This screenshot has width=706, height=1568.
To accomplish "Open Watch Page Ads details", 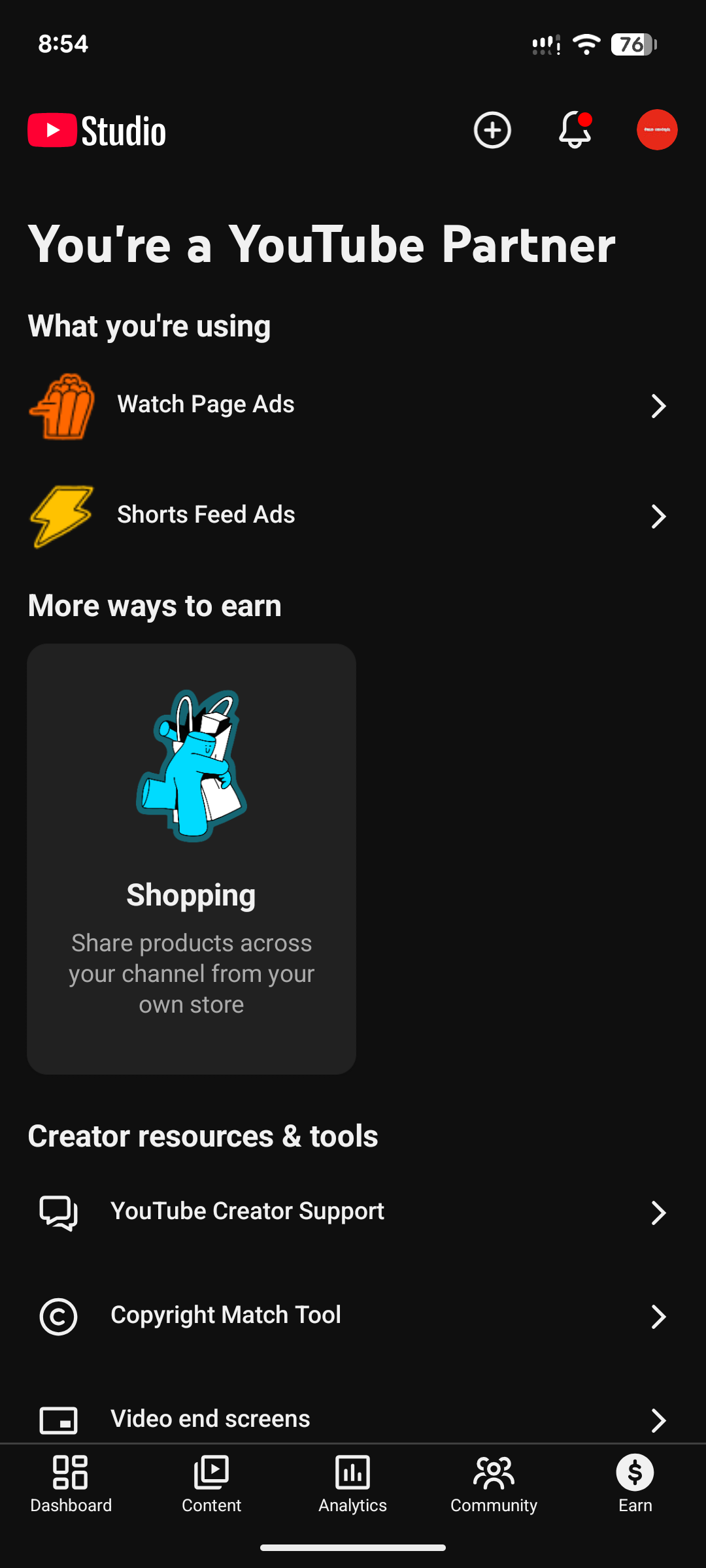I will pyautogui.click(x=353, y=405).
